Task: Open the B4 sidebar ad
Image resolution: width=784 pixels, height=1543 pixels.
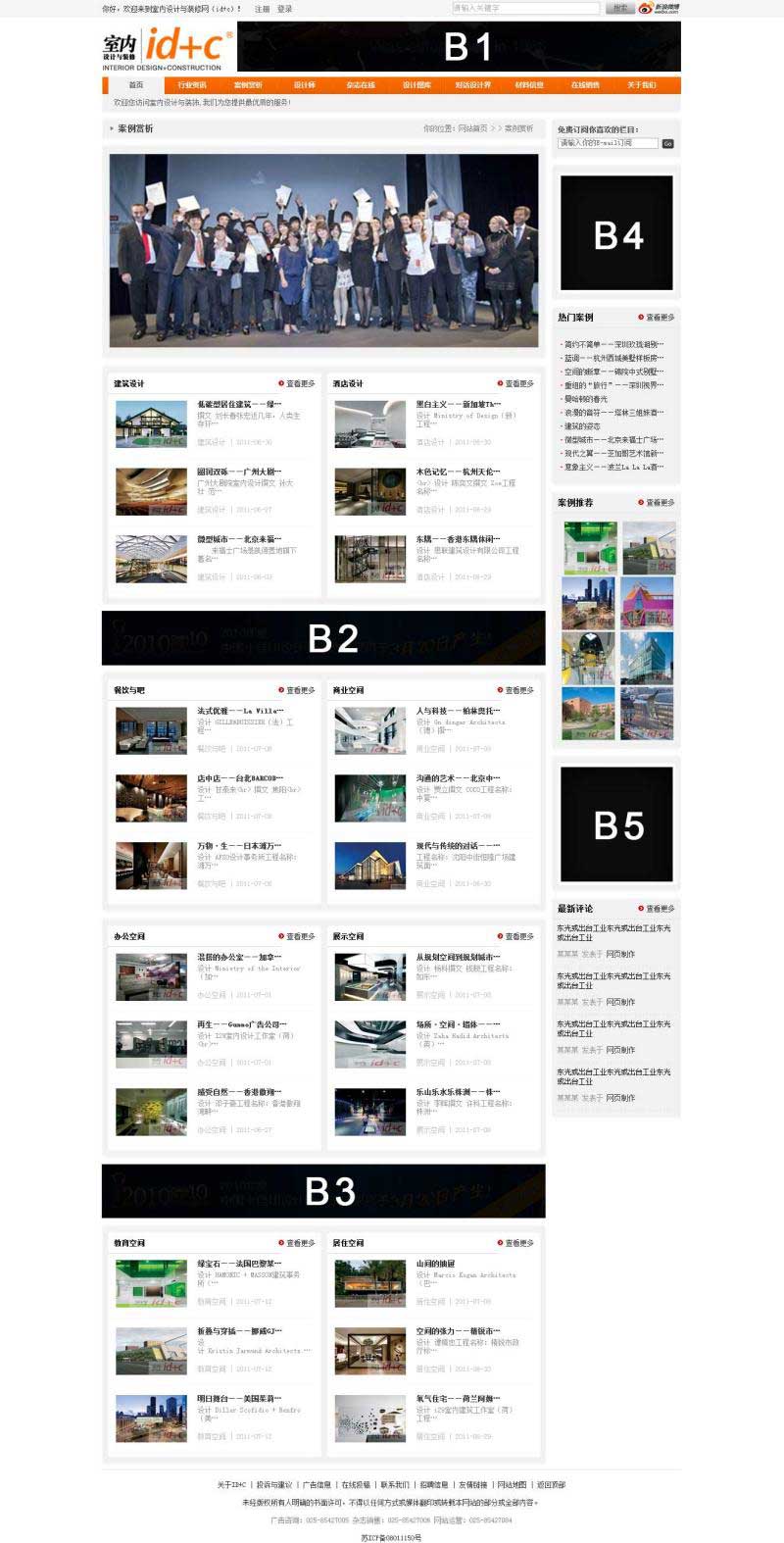Action: point(616,233)
